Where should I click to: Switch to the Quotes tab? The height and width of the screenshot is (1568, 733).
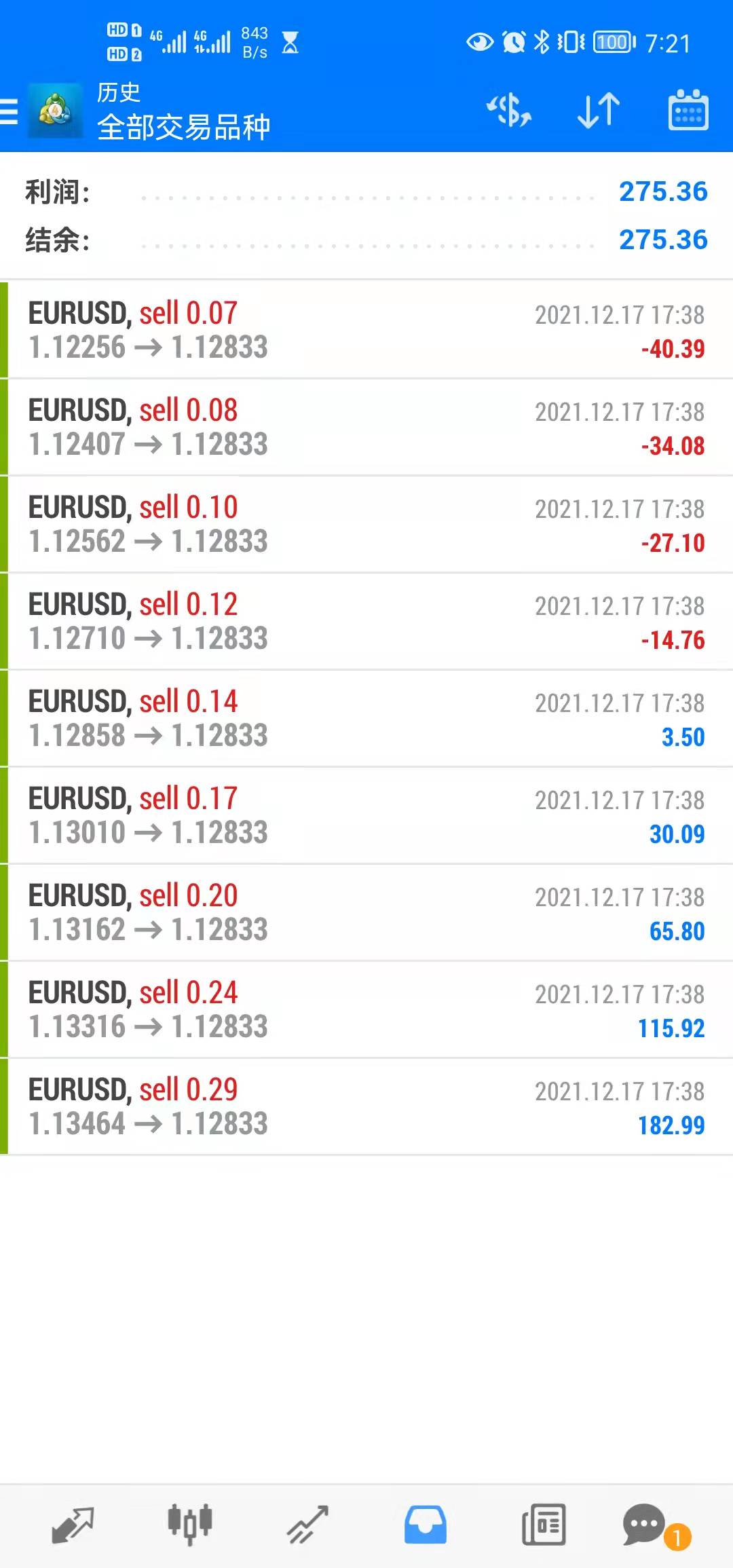click(73, 1525)
